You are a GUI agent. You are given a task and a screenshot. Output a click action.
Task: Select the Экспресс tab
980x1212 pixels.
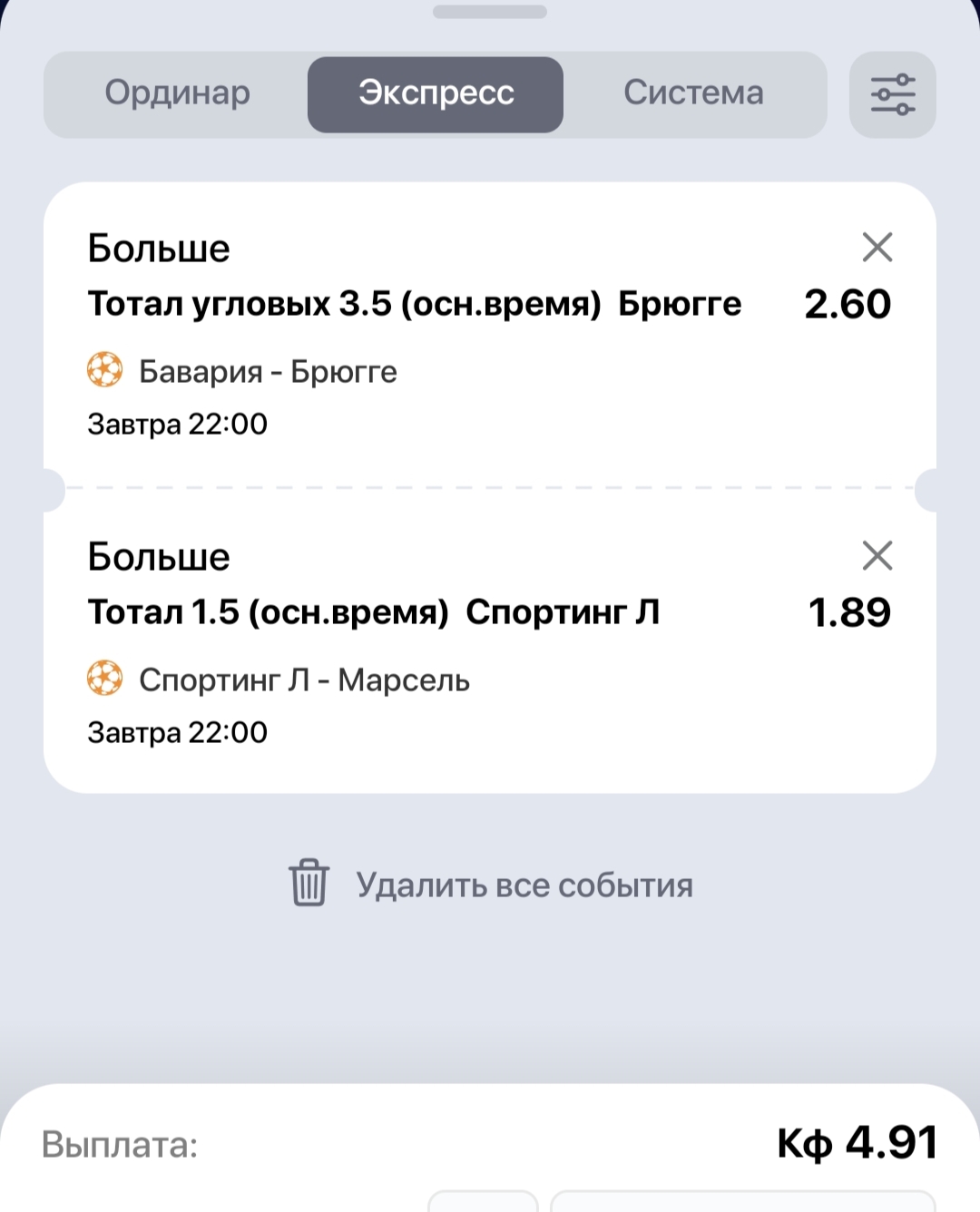(x=436, y=93)
